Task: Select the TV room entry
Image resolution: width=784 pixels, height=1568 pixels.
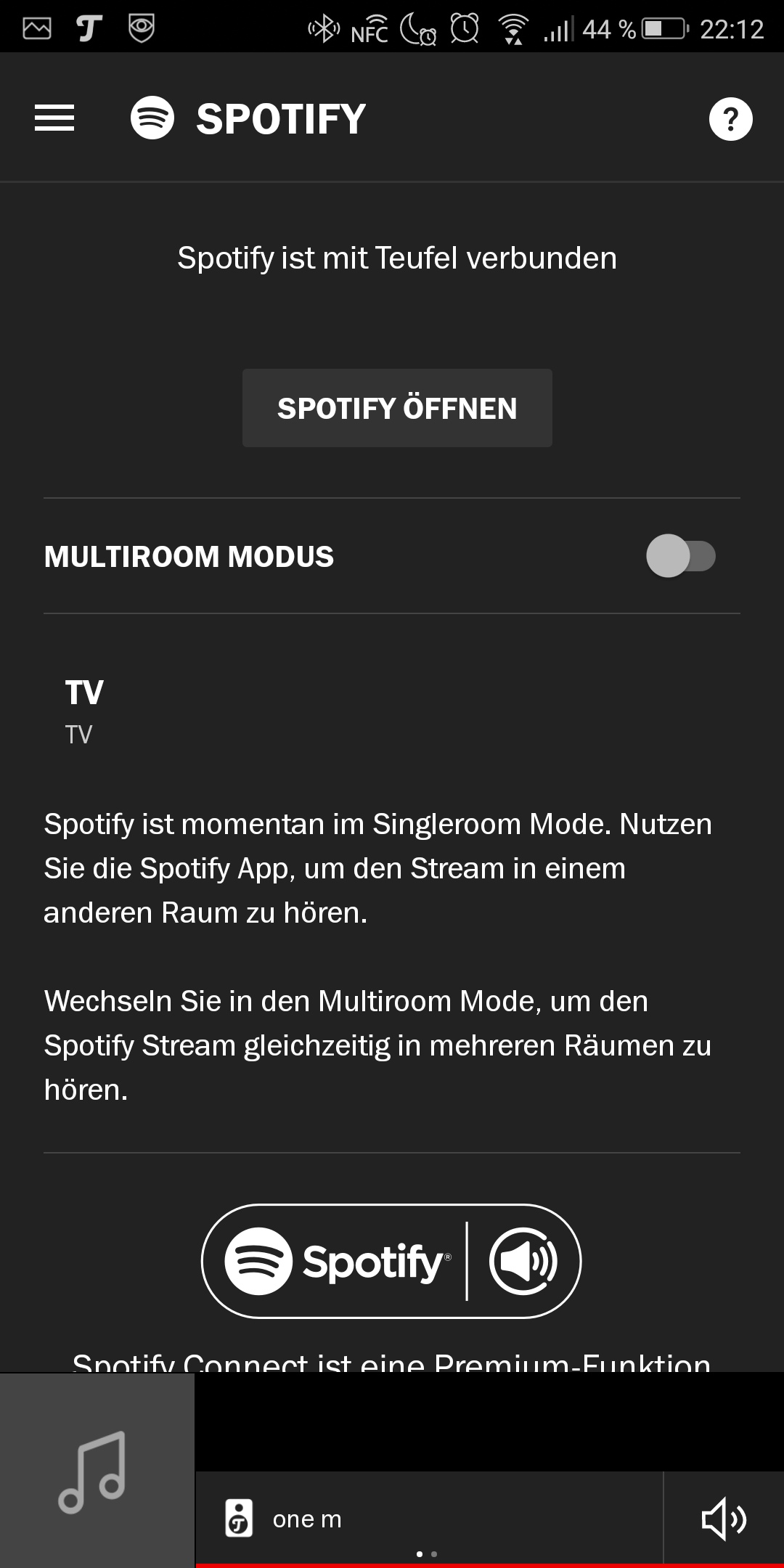Action: (x=84, y=710)
